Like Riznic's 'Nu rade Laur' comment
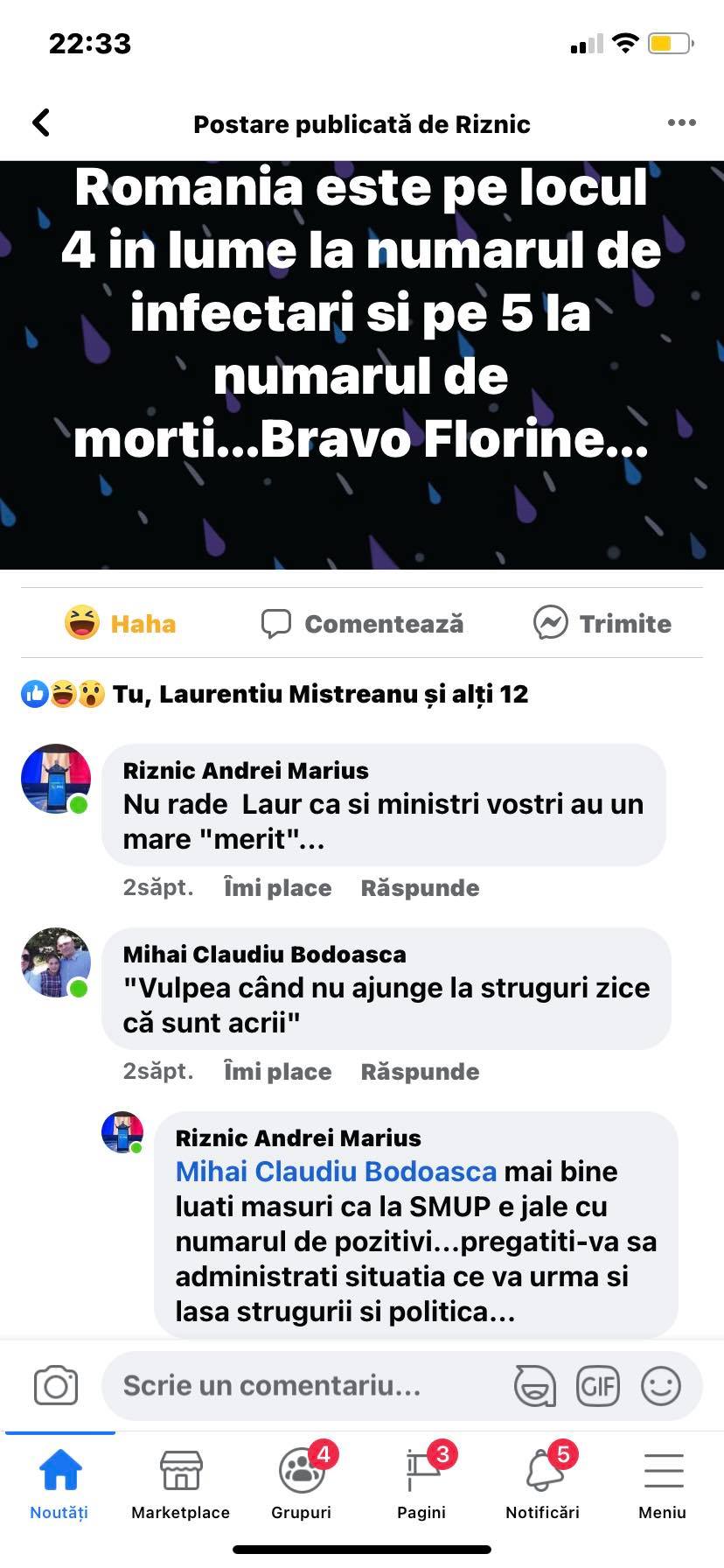Viewport: 724px width, 1568px height. [278, 888]
